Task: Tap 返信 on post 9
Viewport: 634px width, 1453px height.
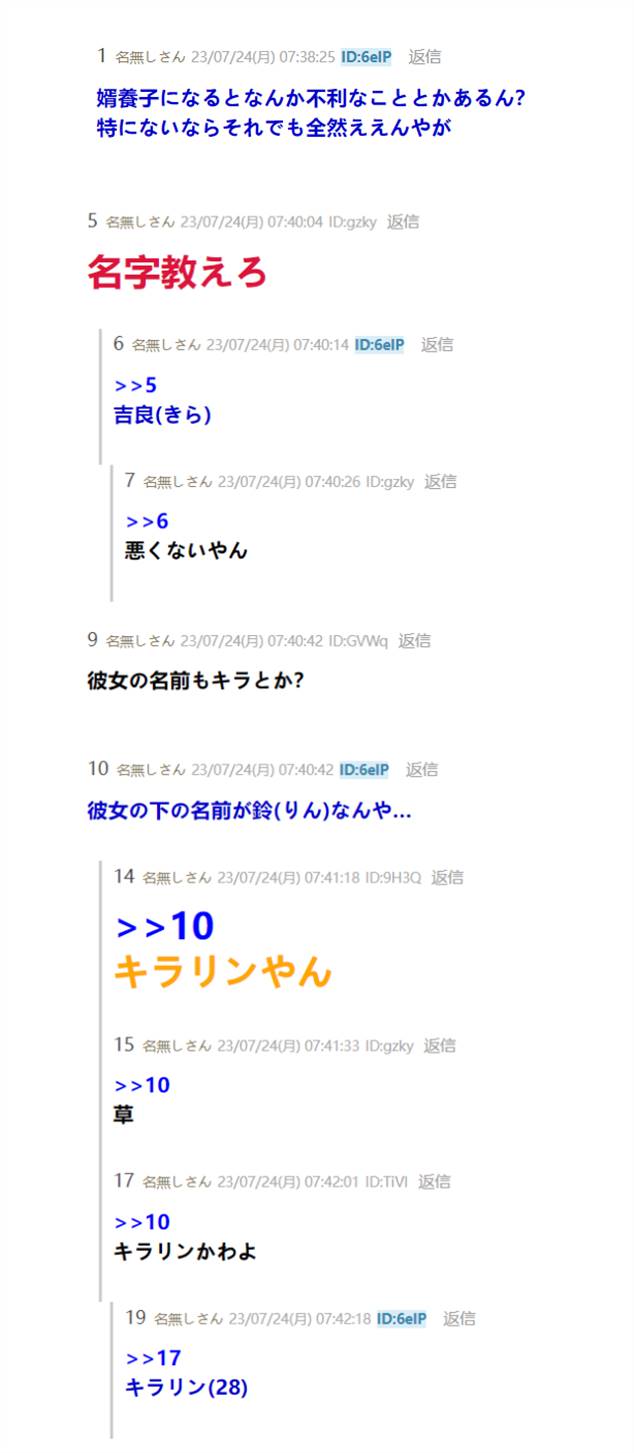Action: pyautogui.click(x=414, y=640)
